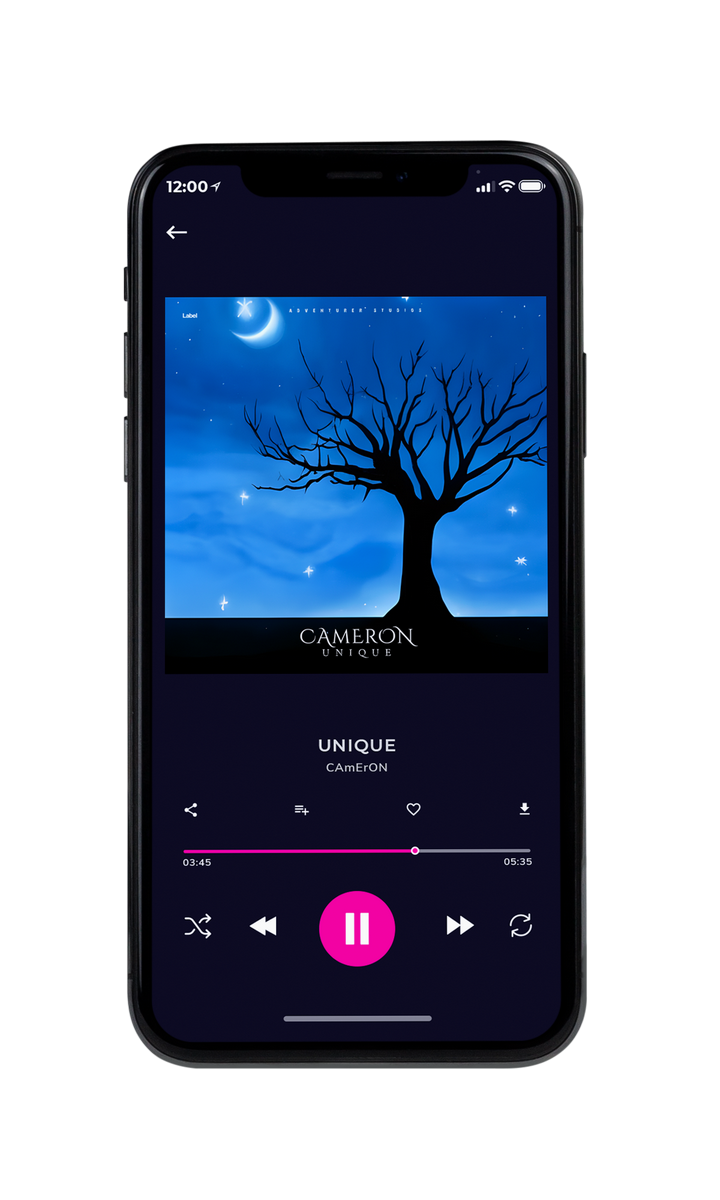This screenshot has width=720, height=1200.
Task: Tap the pink playback progress bar
Action: coord(357,851)
